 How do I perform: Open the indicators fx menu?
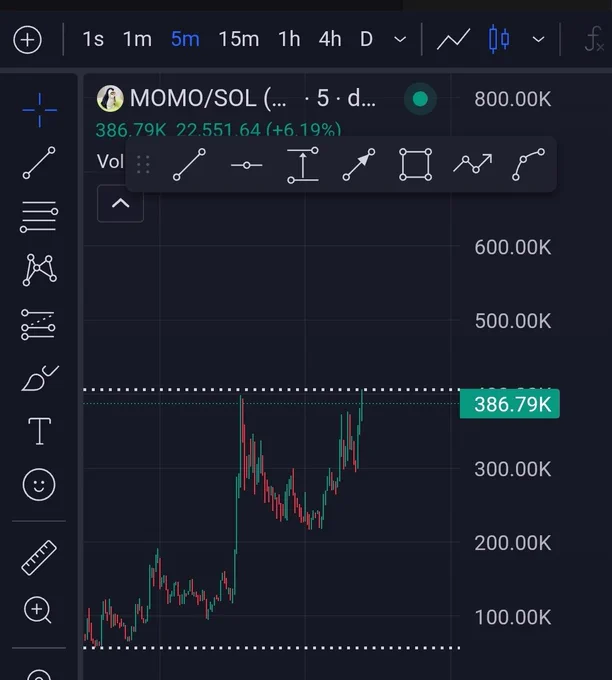click(x=594, y=39)
